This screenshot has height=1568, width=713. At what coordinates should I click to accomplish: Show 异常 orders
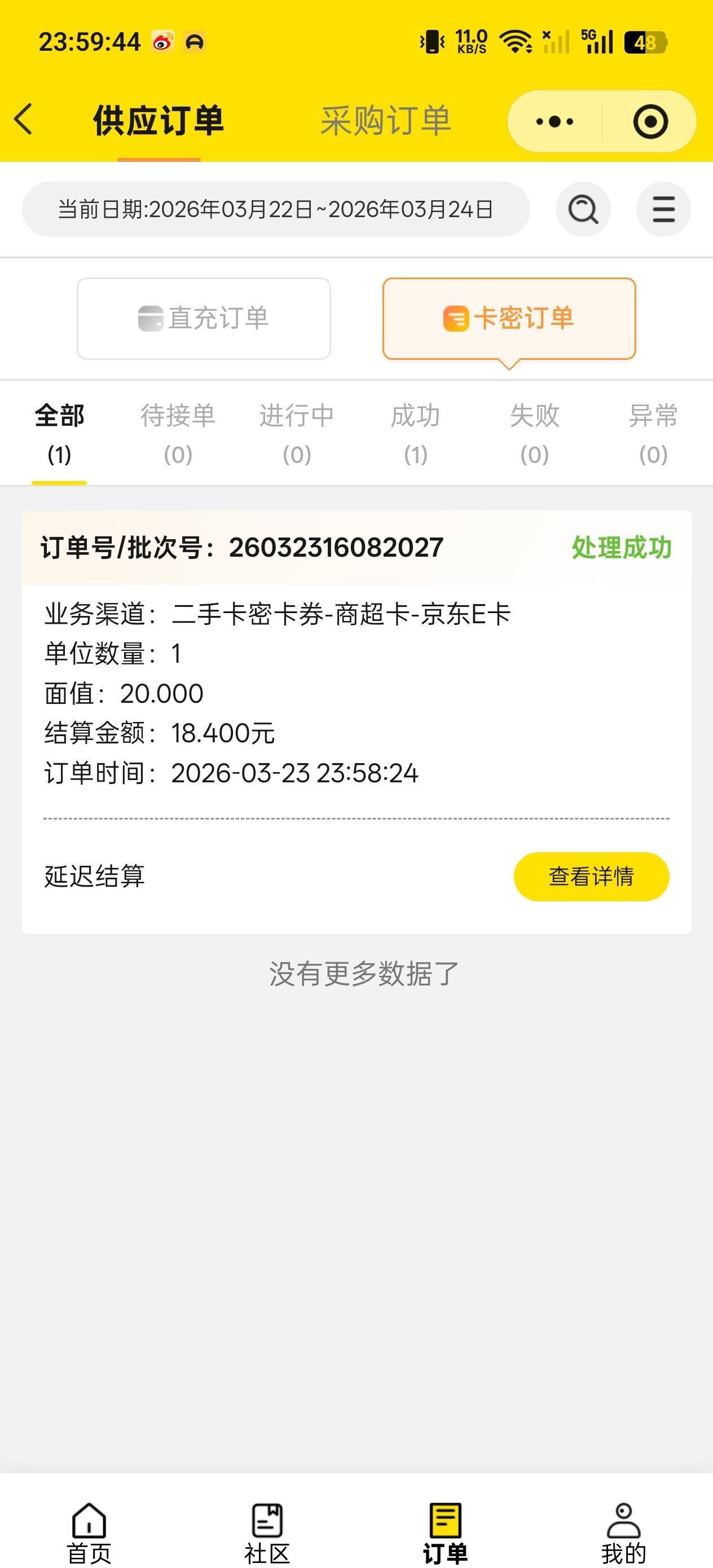click(x=653, y=433)
